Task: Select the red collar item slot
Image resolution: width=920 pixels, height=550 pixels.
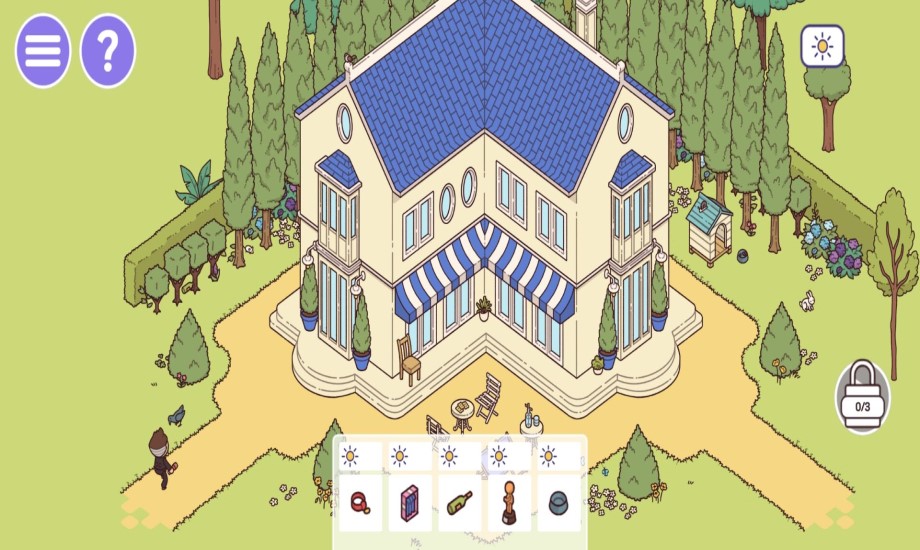Action: click(x=361, y=503)
